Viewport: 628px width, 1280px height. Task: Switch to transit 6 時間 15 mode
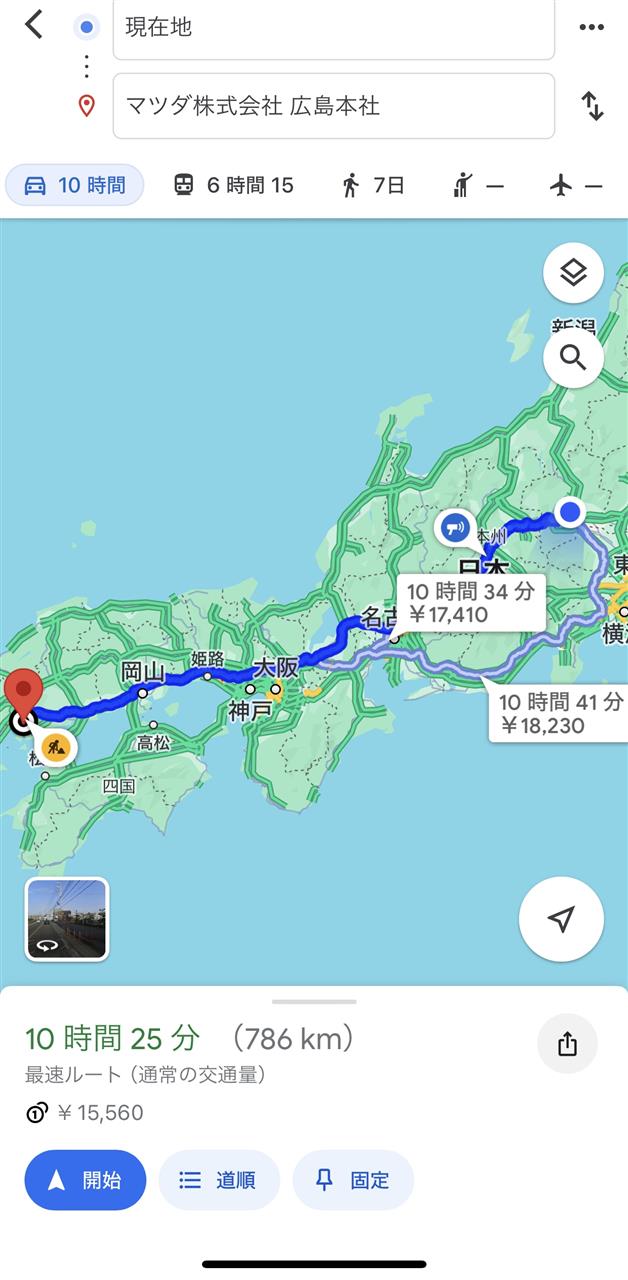click(x=233, y=185)
